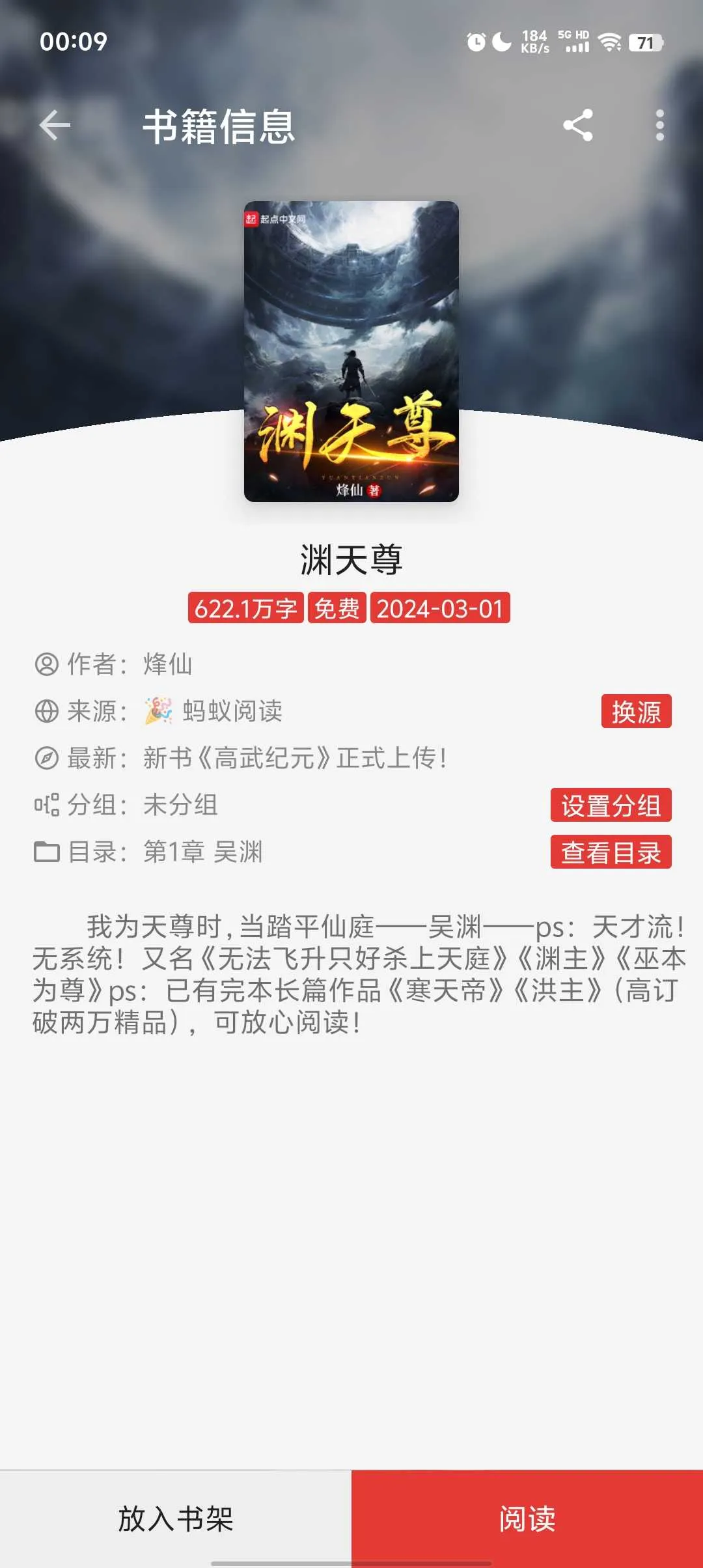Start reading with 阅读 button
This screenshot has height=1568, width=703.
[527, 1519]
